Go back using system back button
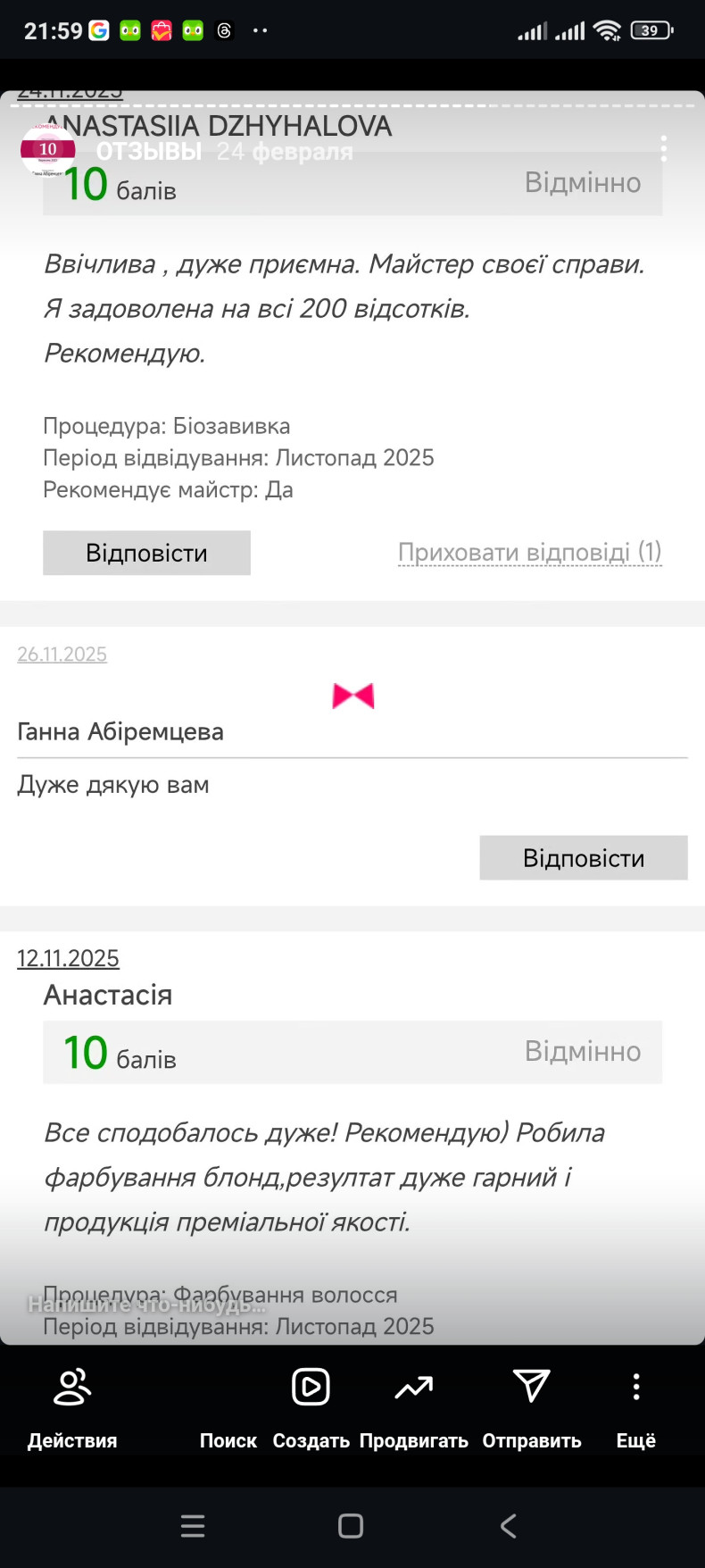The image size is (705, 1568). (508, 1525)
